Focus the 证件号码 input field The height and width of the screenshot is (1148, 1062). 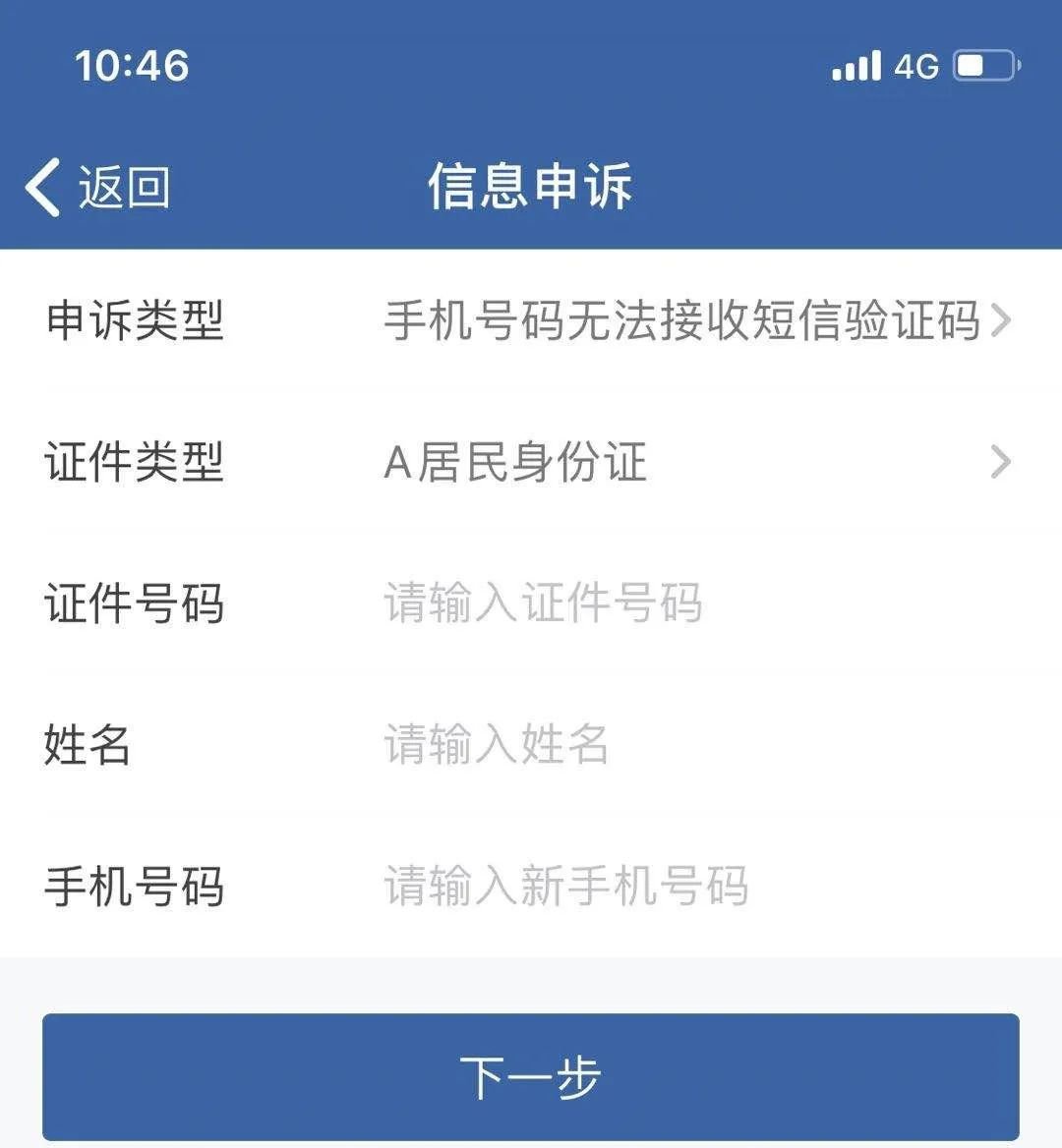688,603
